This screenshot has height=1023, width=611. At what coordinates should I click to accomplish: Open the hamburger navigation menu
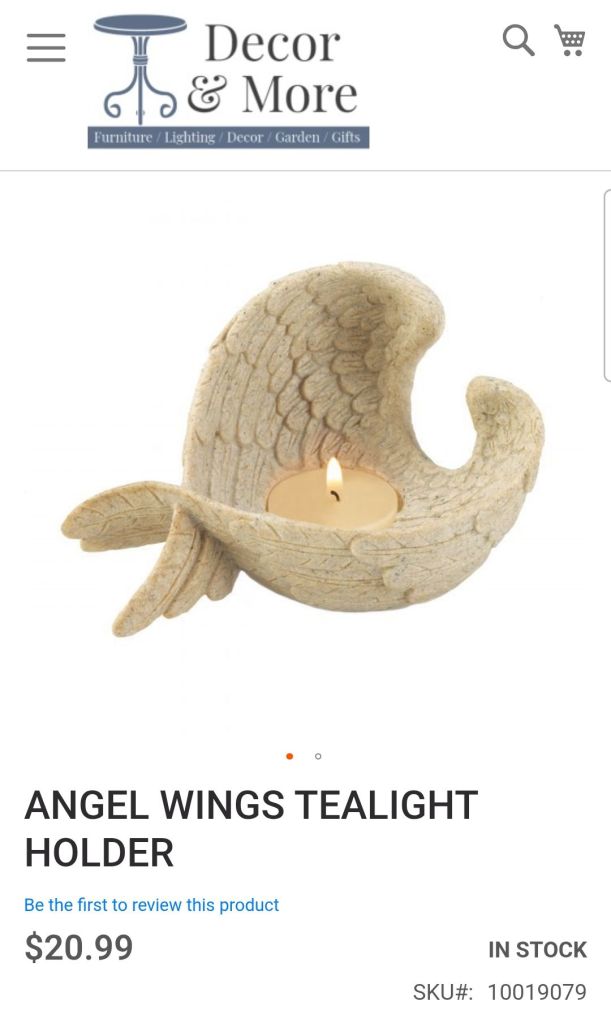(x=46, y=48)
